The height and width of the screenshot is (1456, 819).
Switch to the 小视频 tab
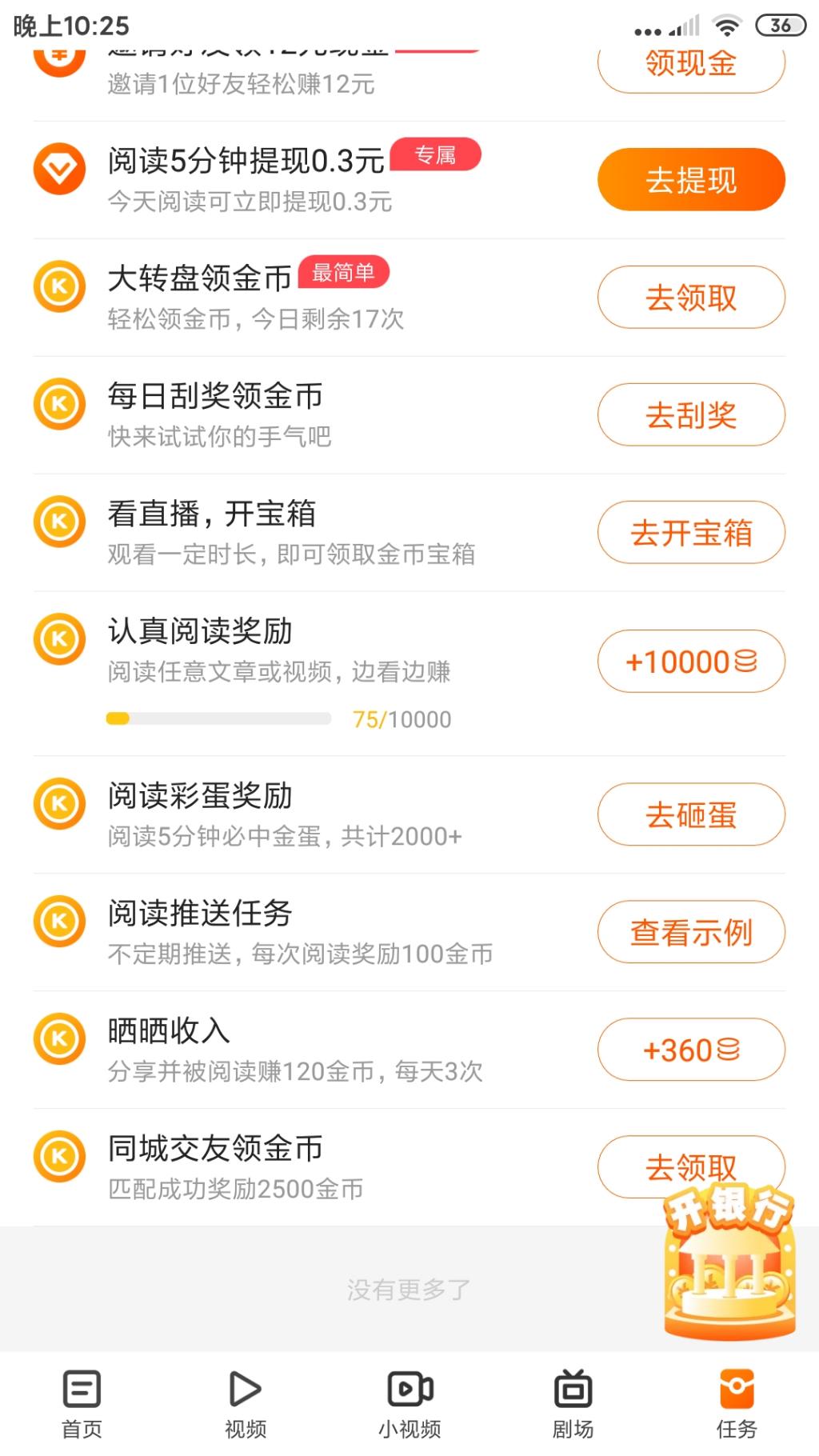(409, 1404)
